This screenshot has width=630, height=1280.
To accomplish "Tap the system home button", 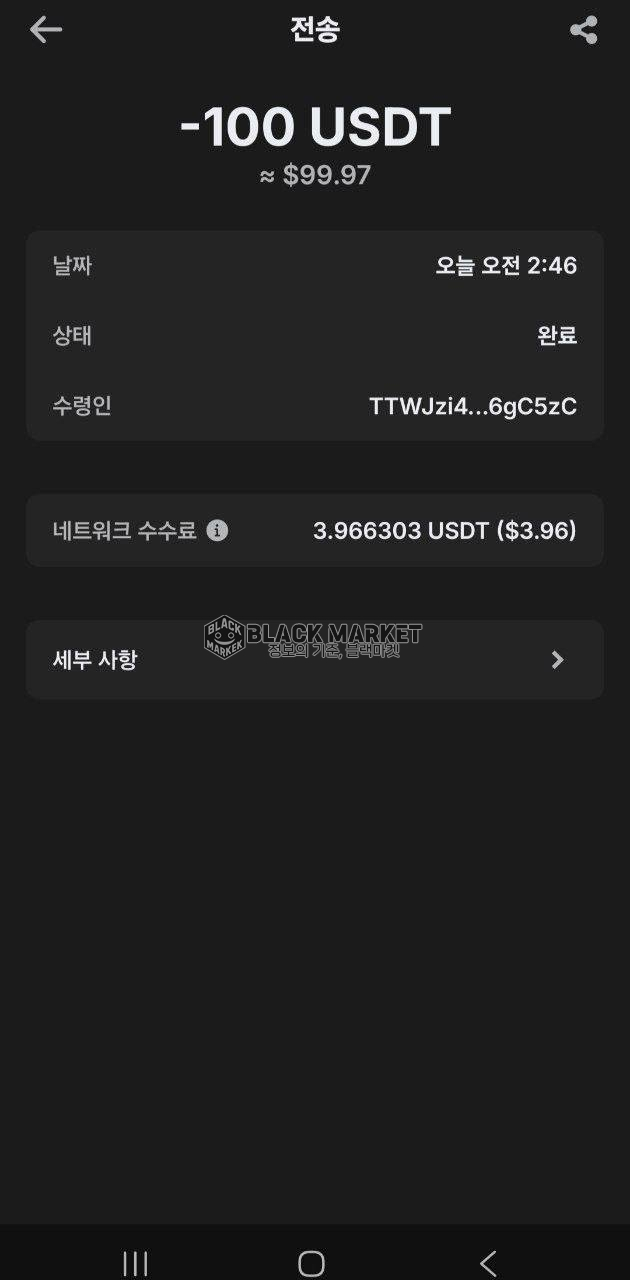I will coord(312,1263).
